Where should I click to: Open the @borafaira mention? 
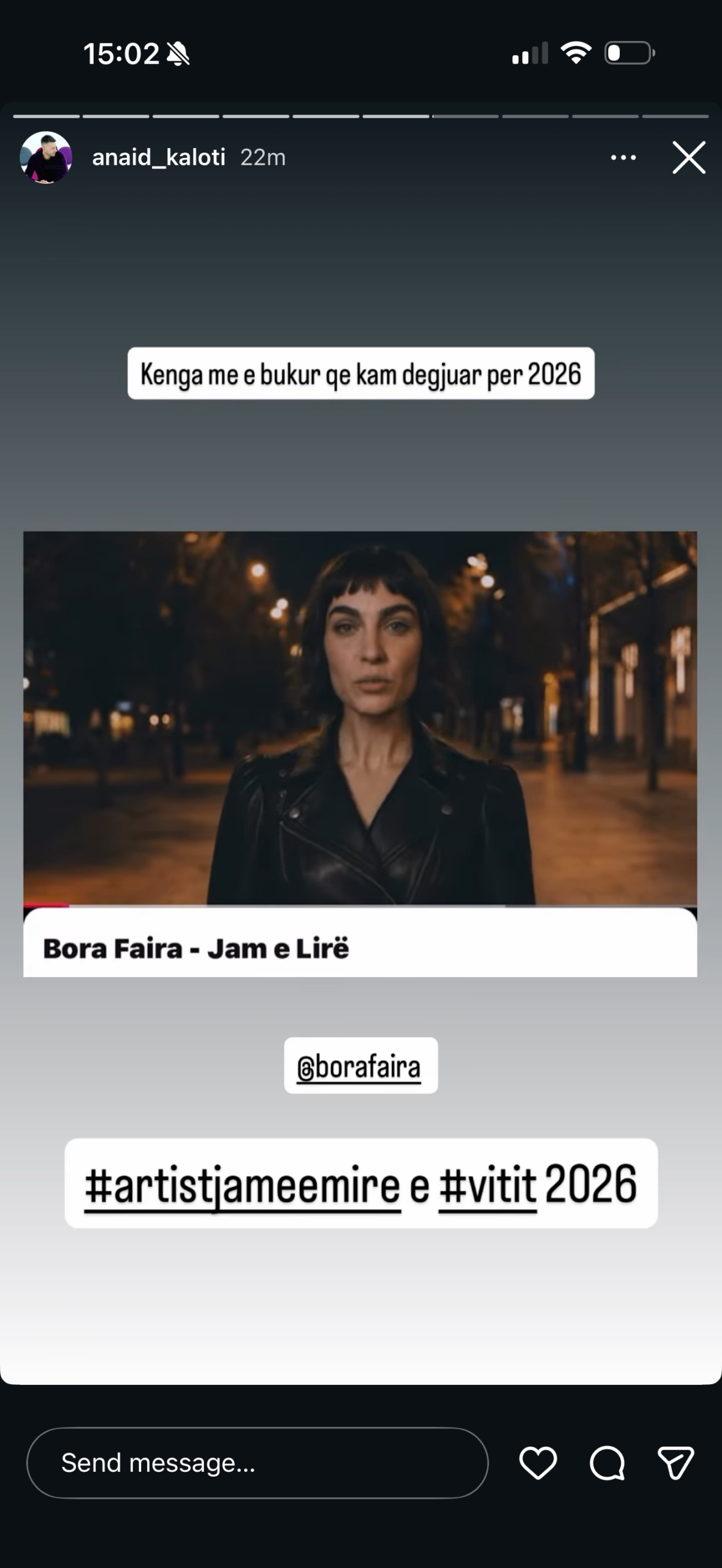coord(360,1068)
